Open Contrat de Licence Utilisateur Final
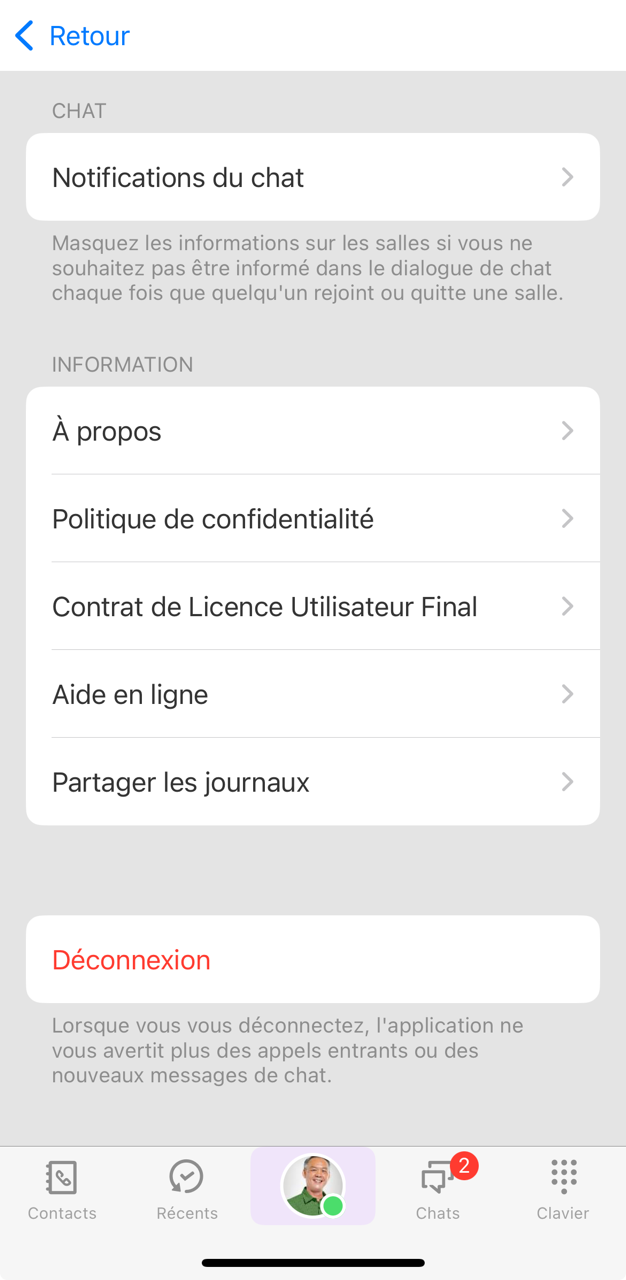Image resolution: width=626 pixels, height=1280 pixels. [312, 607]
